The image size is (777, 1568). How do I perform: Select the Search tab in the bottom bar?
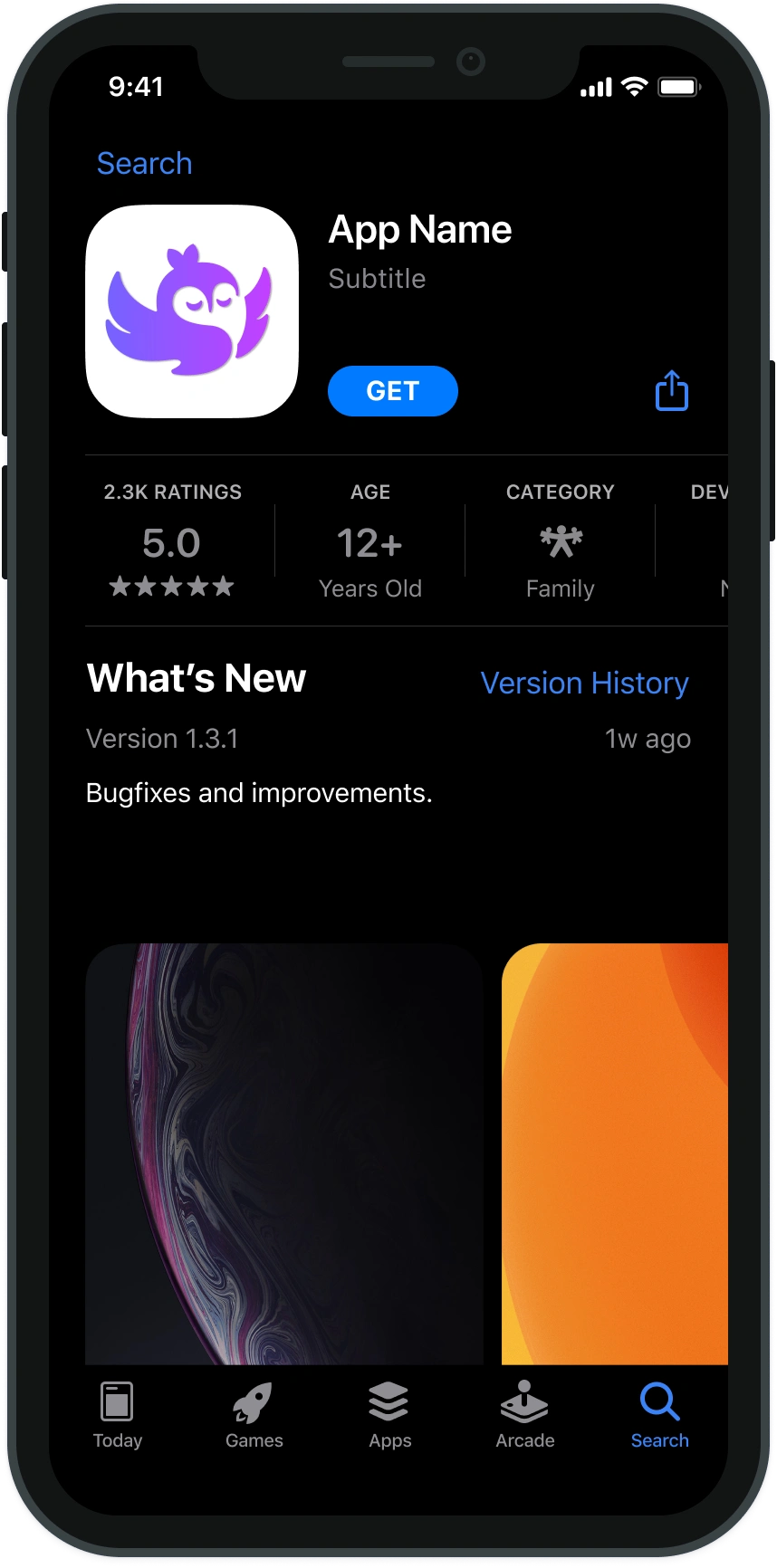point(659,1416)
